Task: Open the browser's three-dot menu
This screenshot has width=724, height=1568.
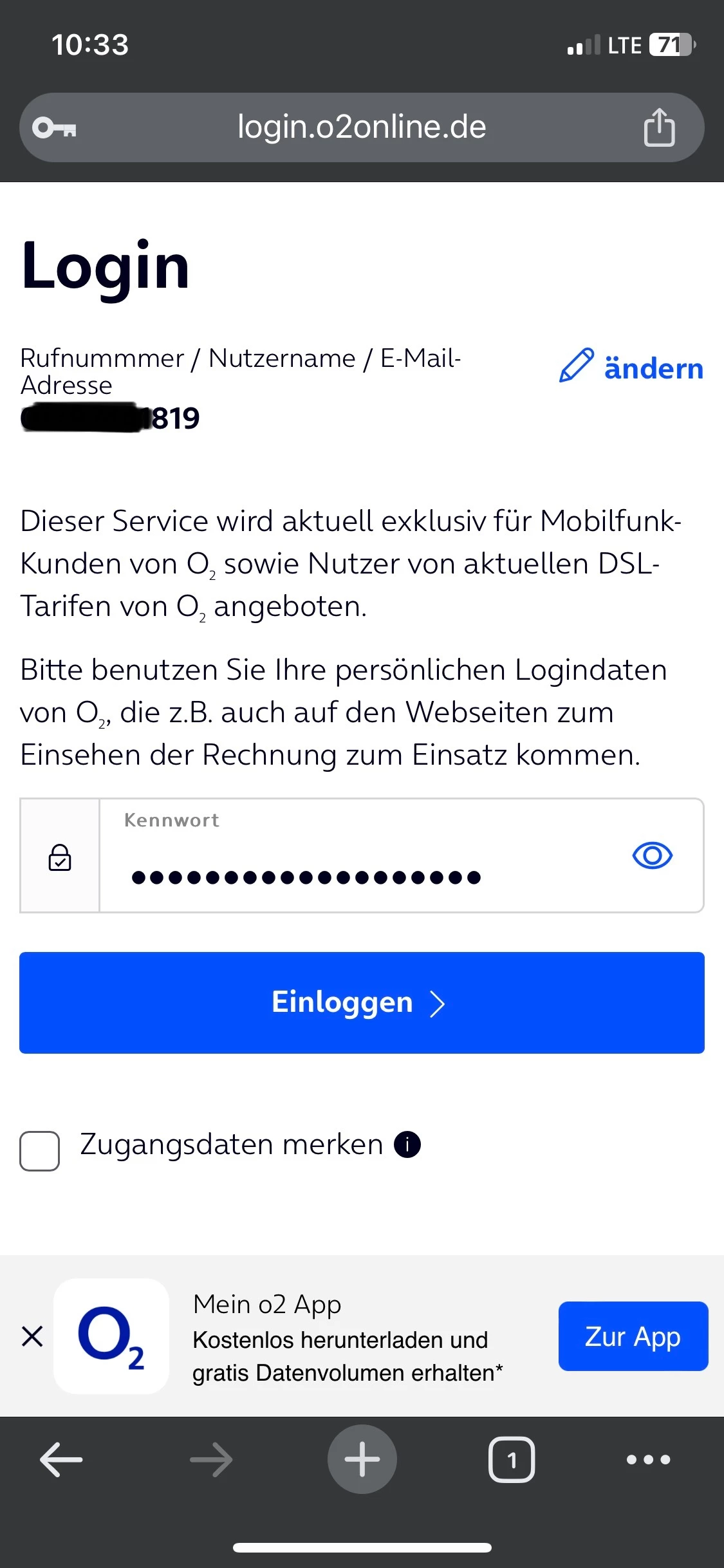Action: [648, 1459]
